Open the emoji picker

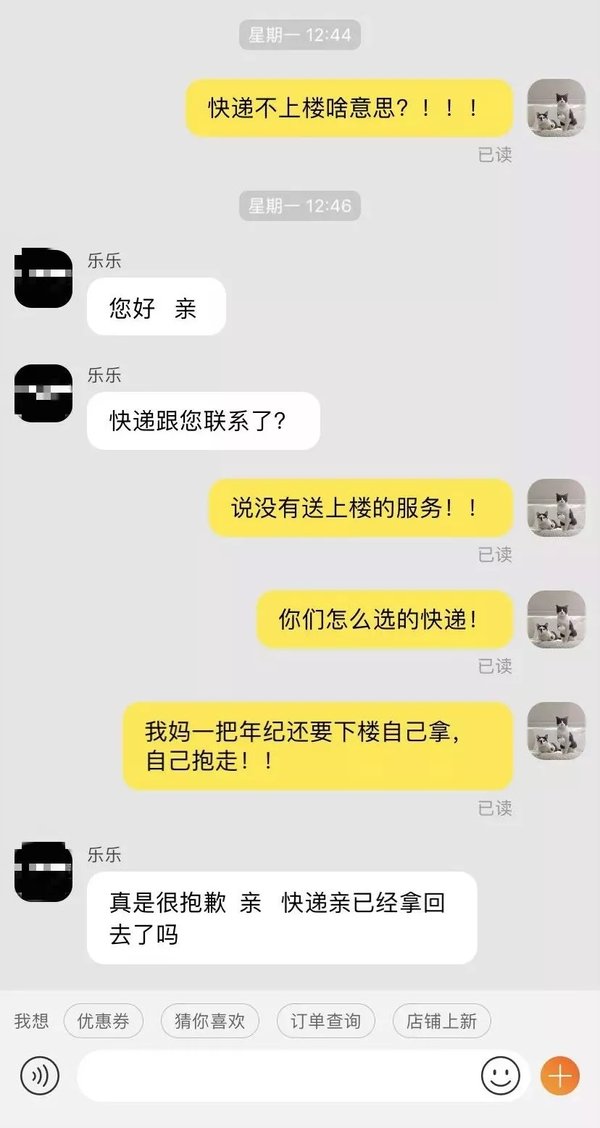500,1076
